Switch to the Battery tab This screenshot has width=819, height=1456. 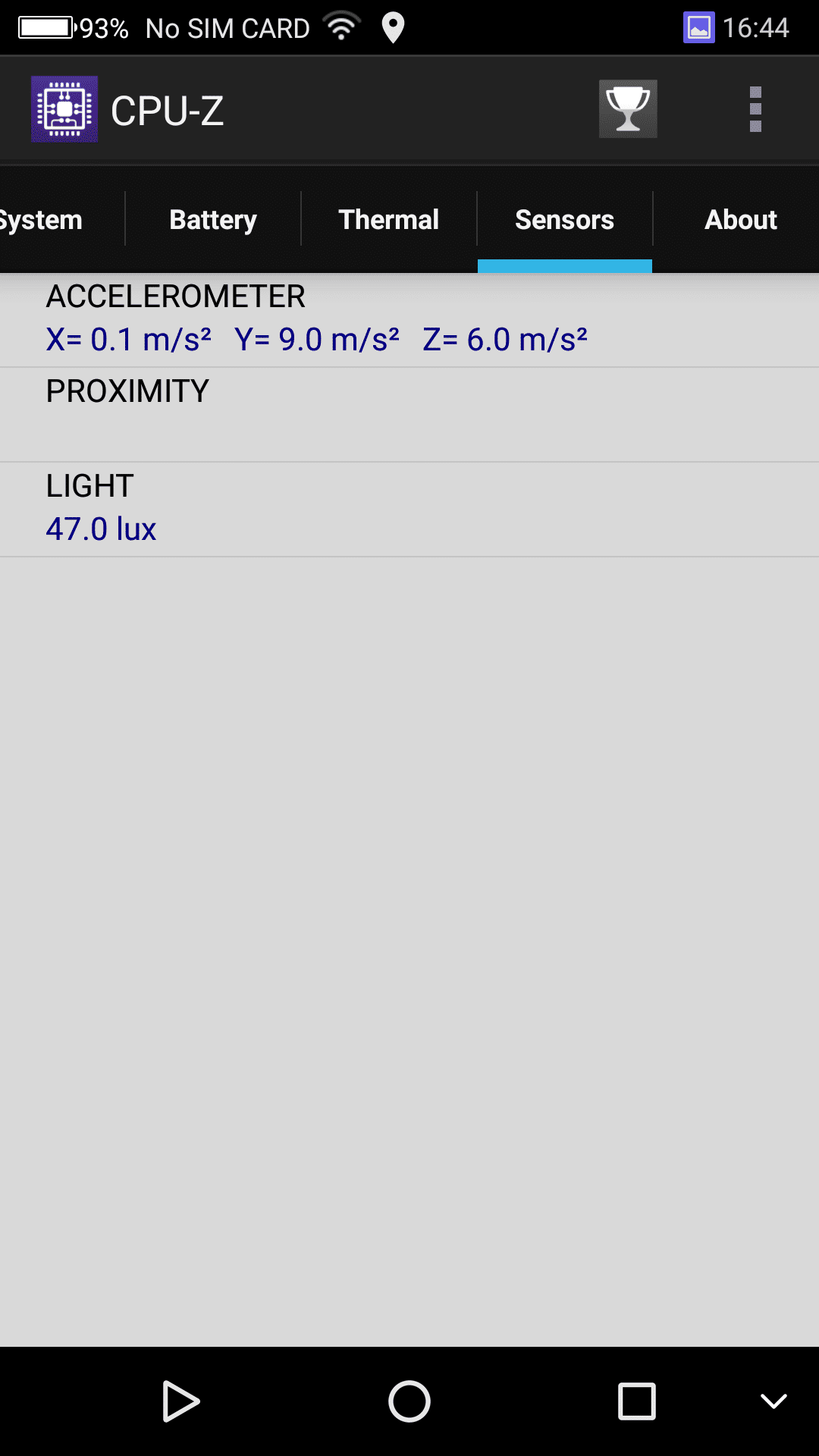tap(213, 220)
